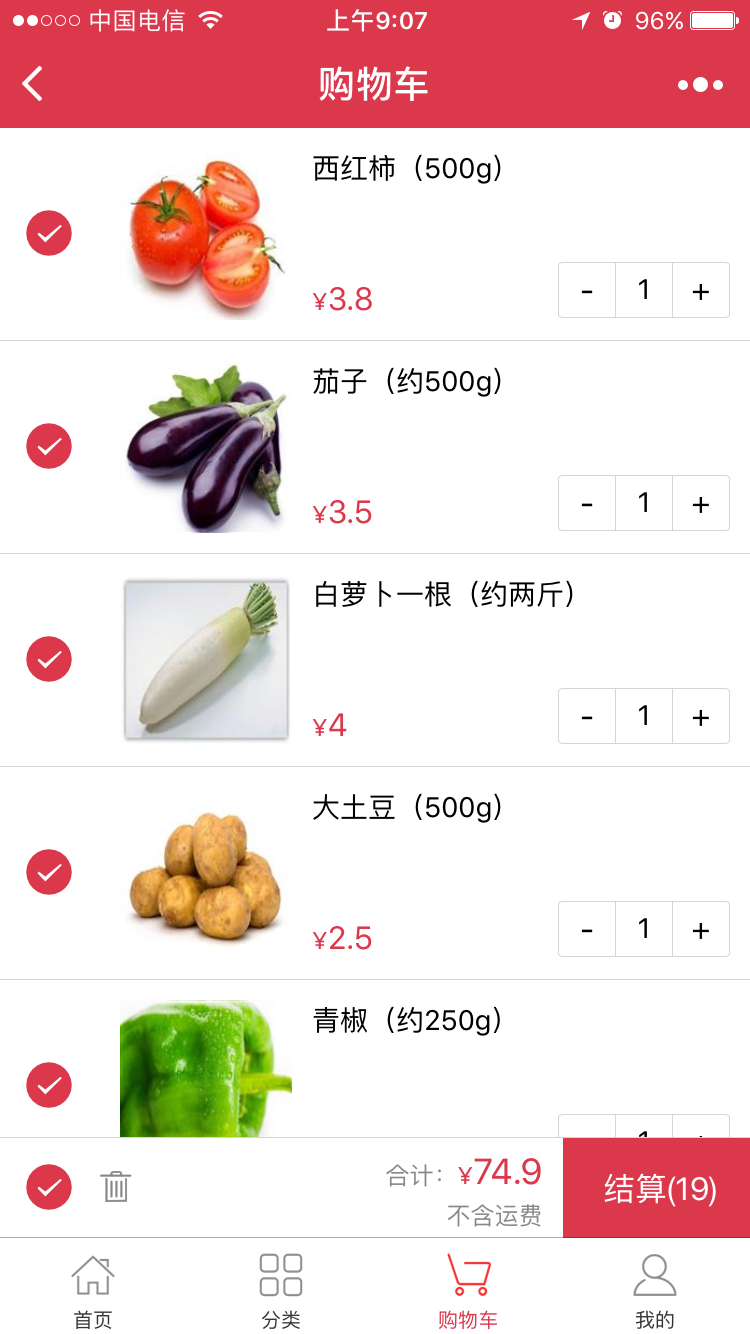Reduce 茄子 quantity with minus
Screen dimensions: 750x1334
point(587,504)
